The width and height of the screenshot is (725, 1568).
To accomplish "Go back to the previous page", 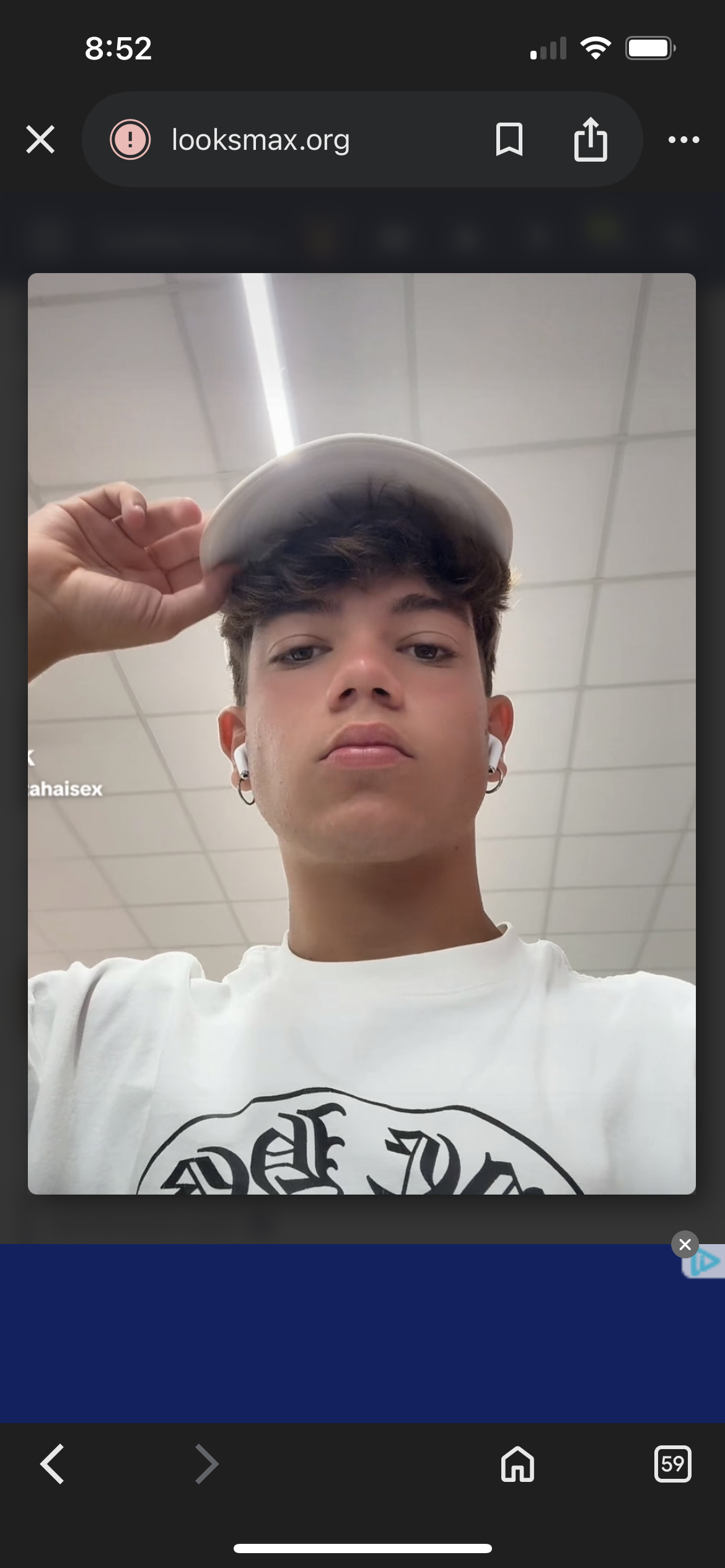I will coord(52,1465).
